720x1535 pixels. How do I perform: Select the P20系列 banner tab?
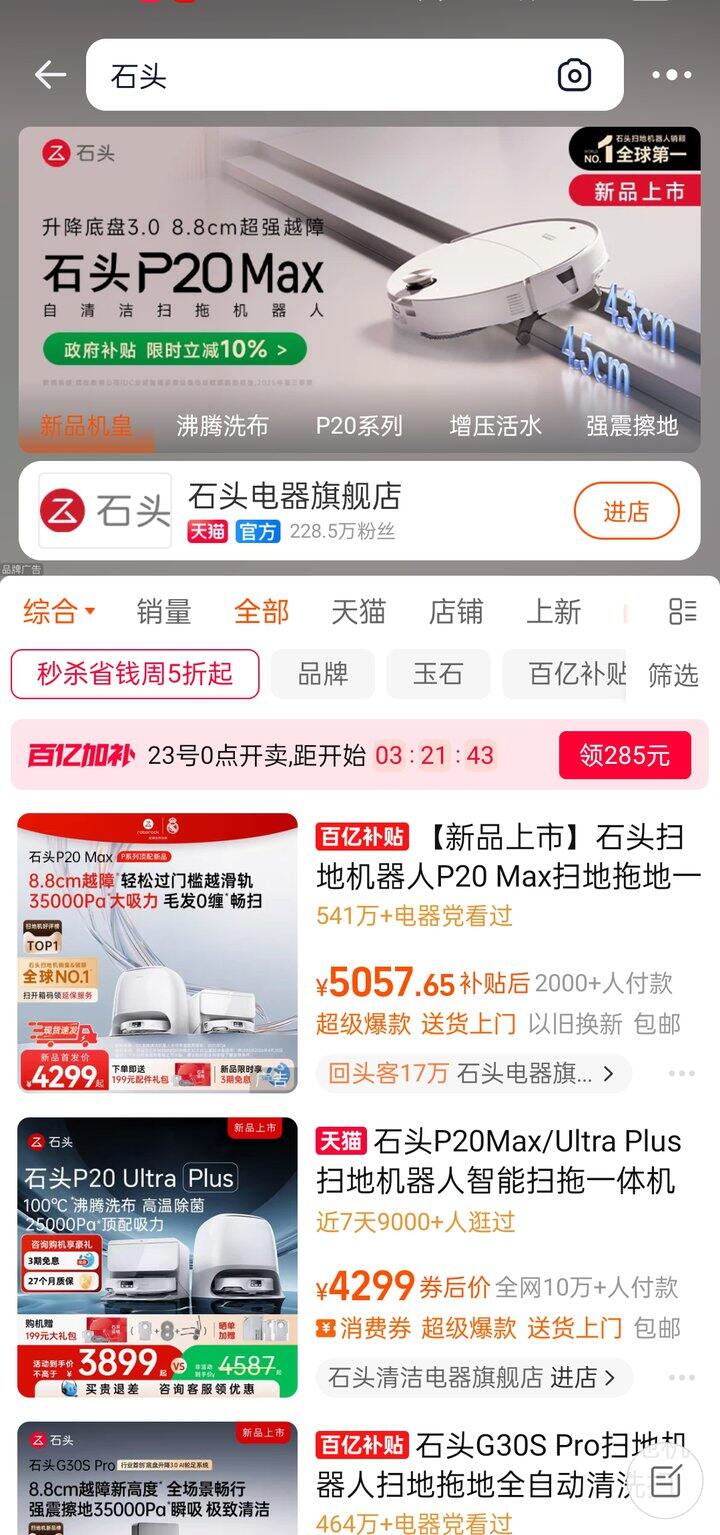click(359, 425)
